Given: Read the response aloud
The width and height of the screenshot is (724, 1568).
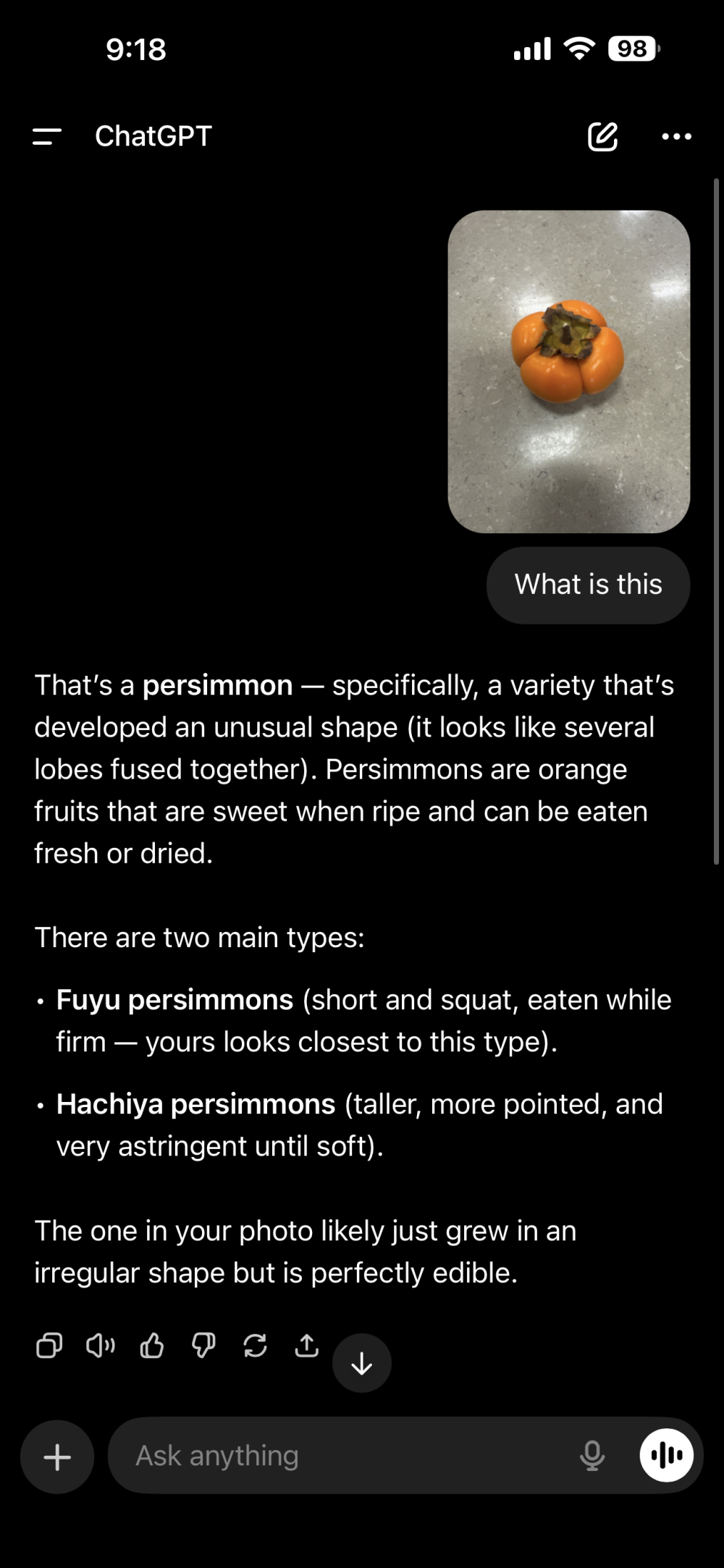Looking at the screenshot, I should point(101,1346).
